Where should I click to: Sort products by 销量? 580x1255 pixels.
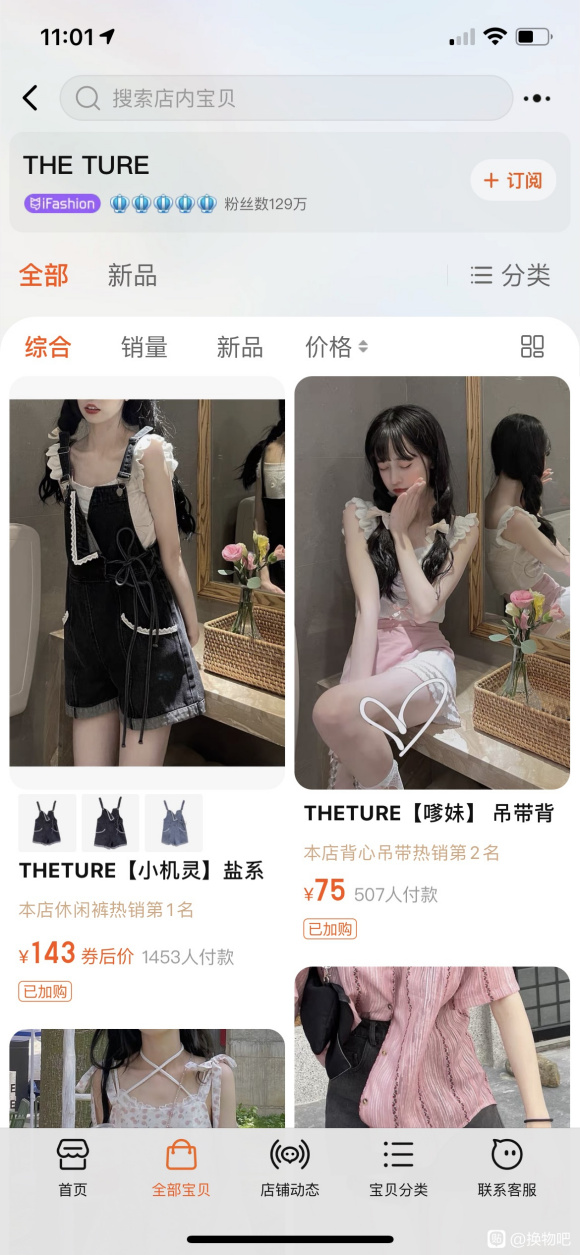(x=145, y=347)
